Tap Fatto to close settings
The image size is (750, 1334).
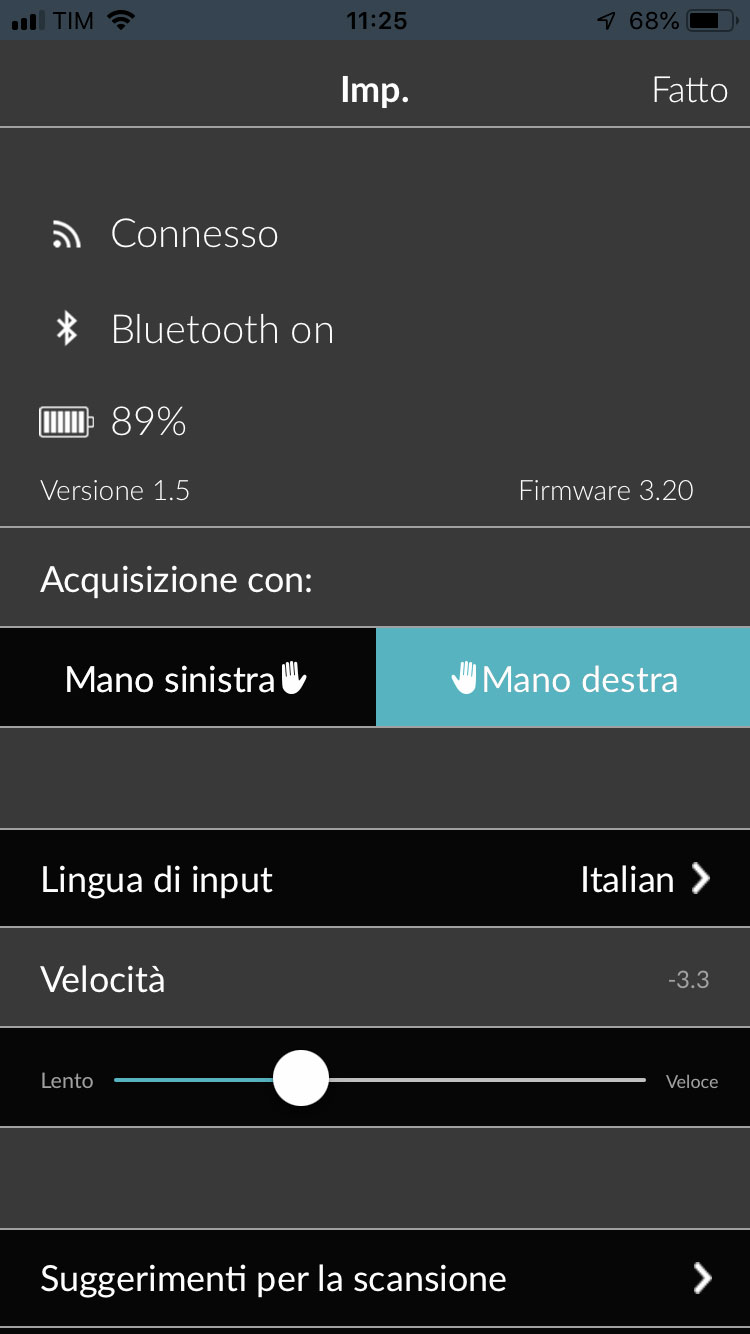pos(689,90)
